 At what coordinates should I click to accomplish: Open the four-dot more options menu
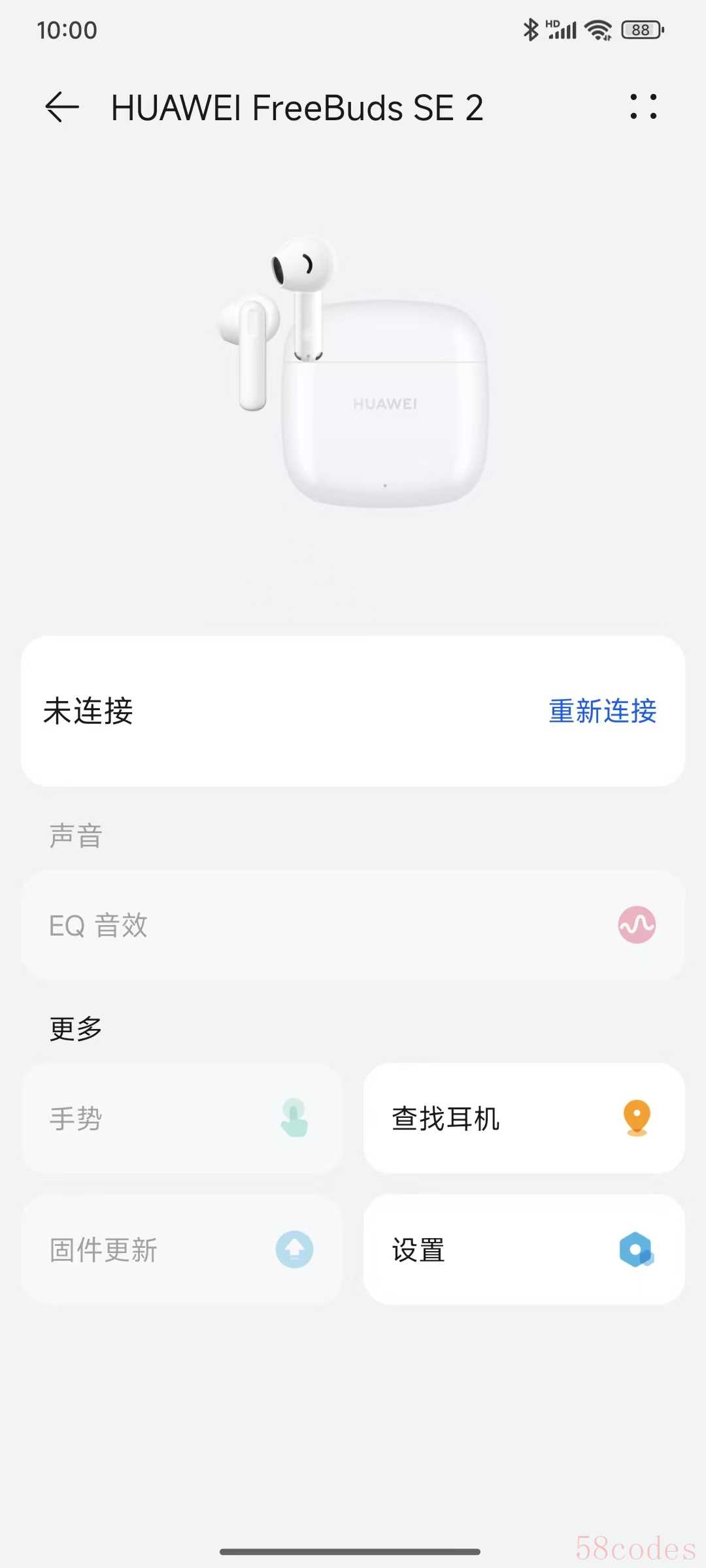click(643, 106)
